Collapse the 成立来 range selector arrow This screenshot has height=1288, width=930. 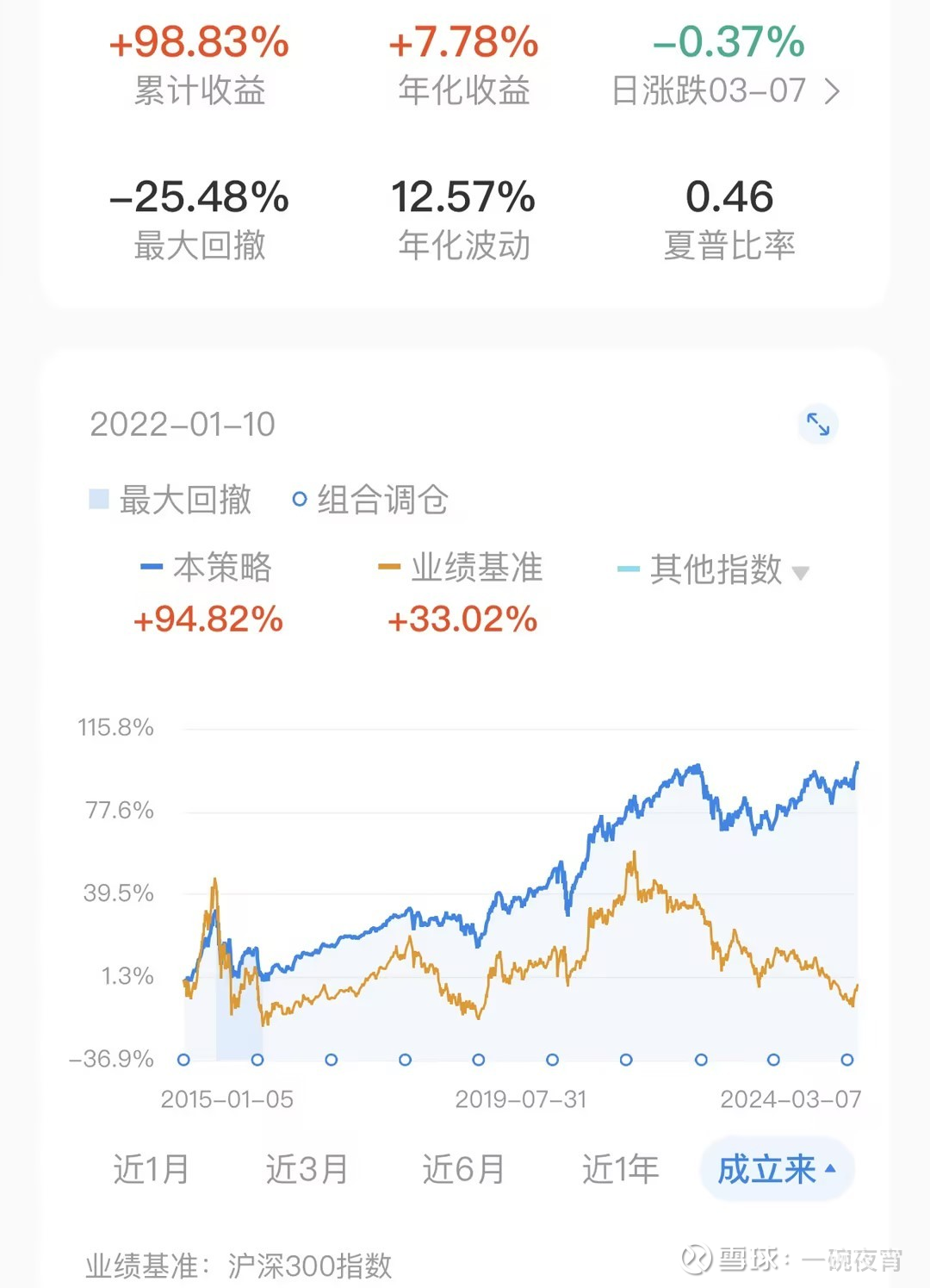[x=828, y=1169]
